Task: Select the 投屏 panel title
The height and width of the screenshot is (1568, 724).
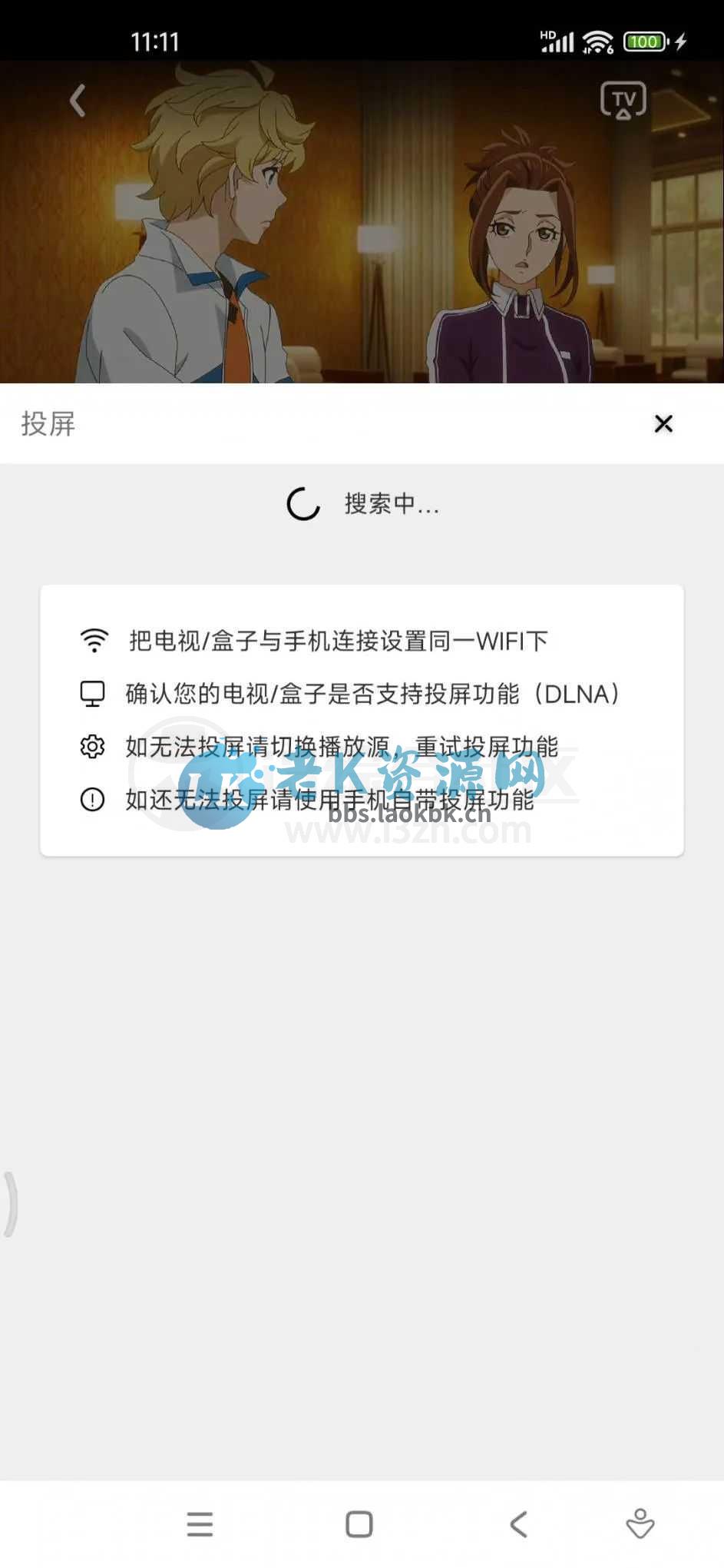Action: [x=46, y=424]
